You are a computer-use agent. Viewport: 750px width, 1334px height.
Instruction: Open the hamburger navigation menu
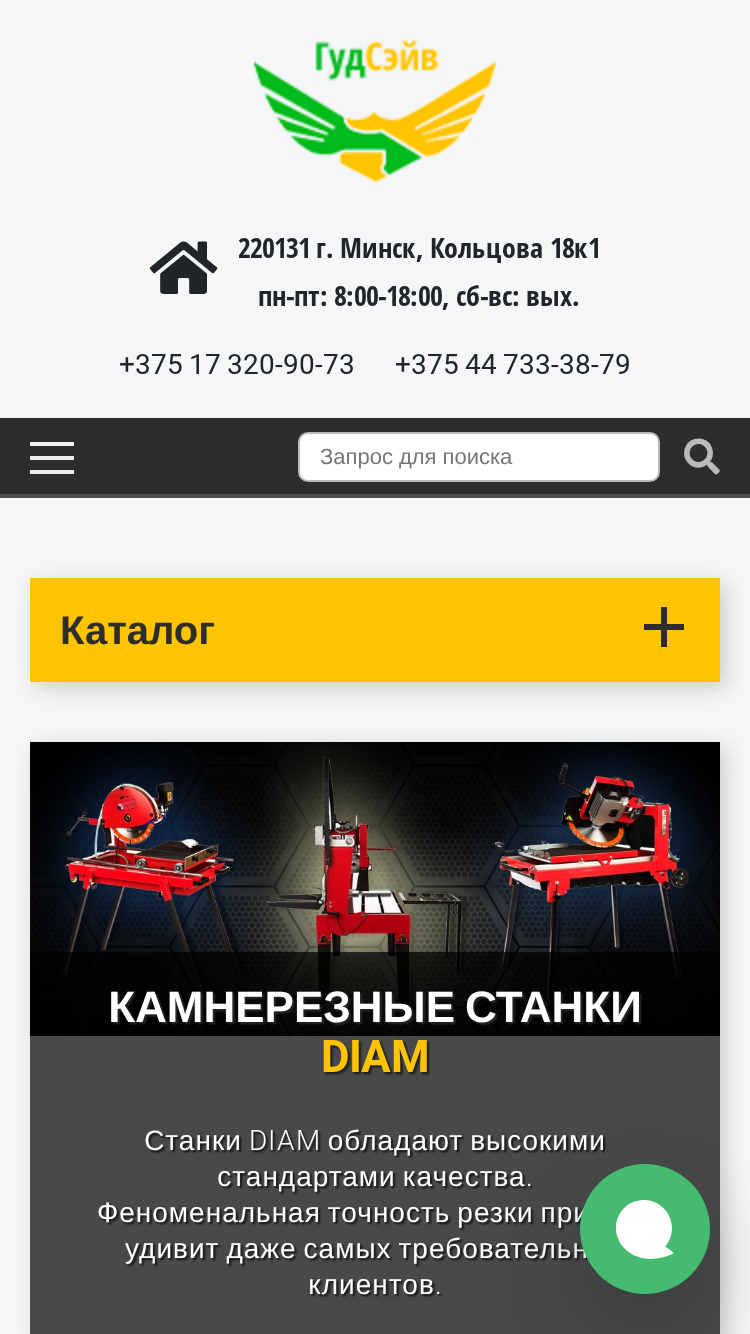click(52, 458)
